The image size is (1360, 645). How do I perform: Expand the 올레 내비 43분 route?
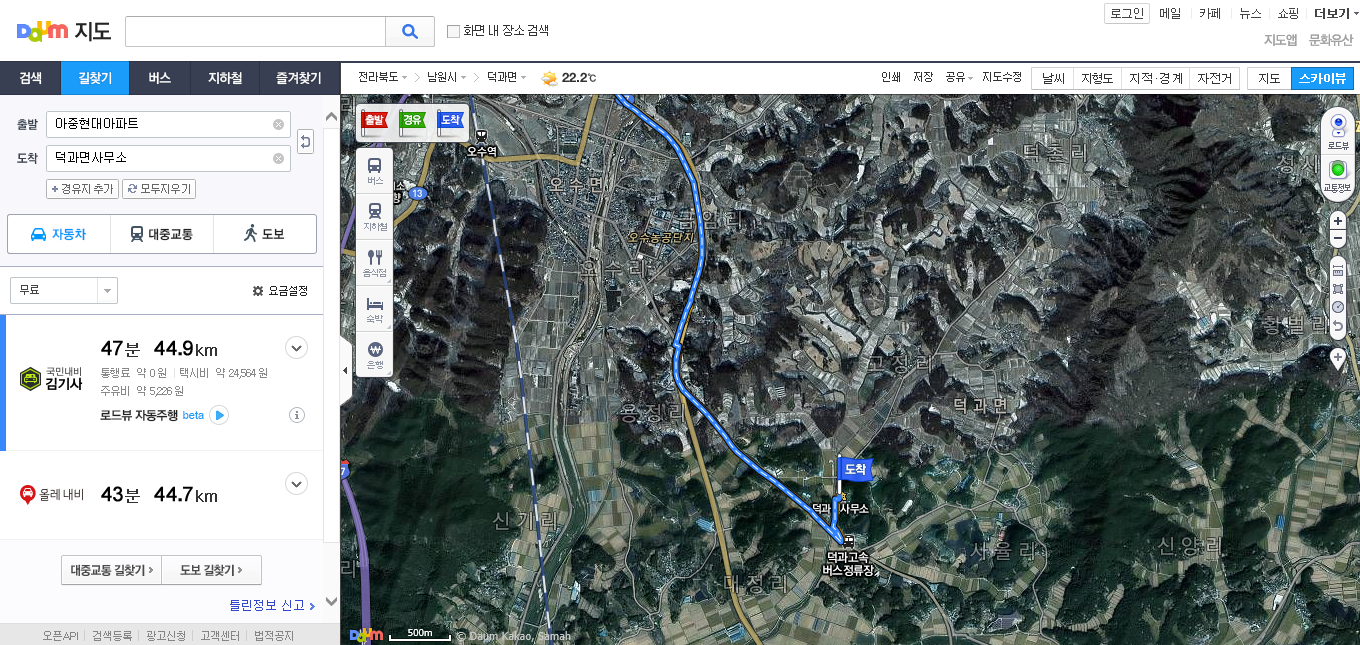[296, 484]
